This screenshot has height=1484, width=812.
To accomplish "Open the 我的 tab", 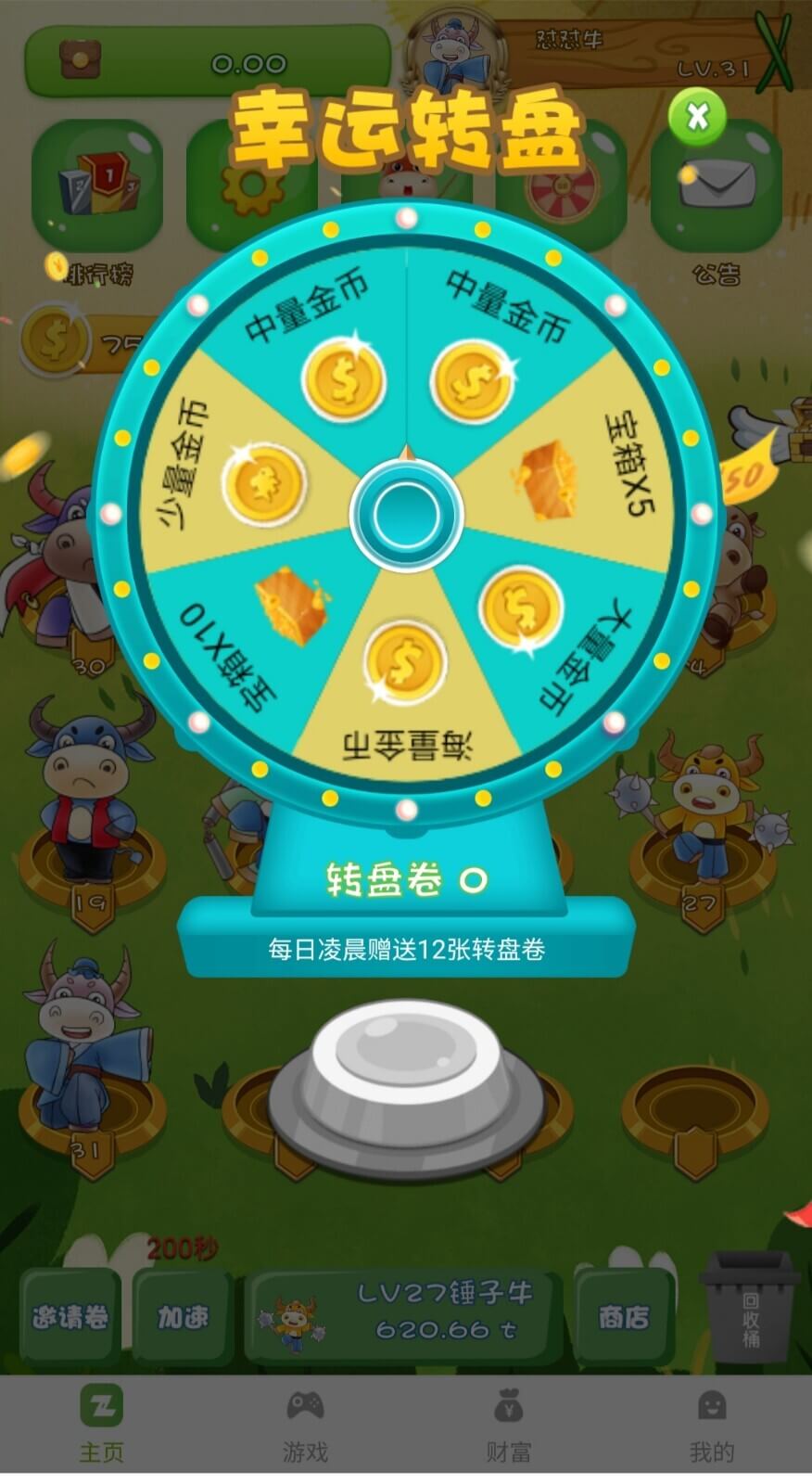I will pyautogui.click(x=711, y=1426).
